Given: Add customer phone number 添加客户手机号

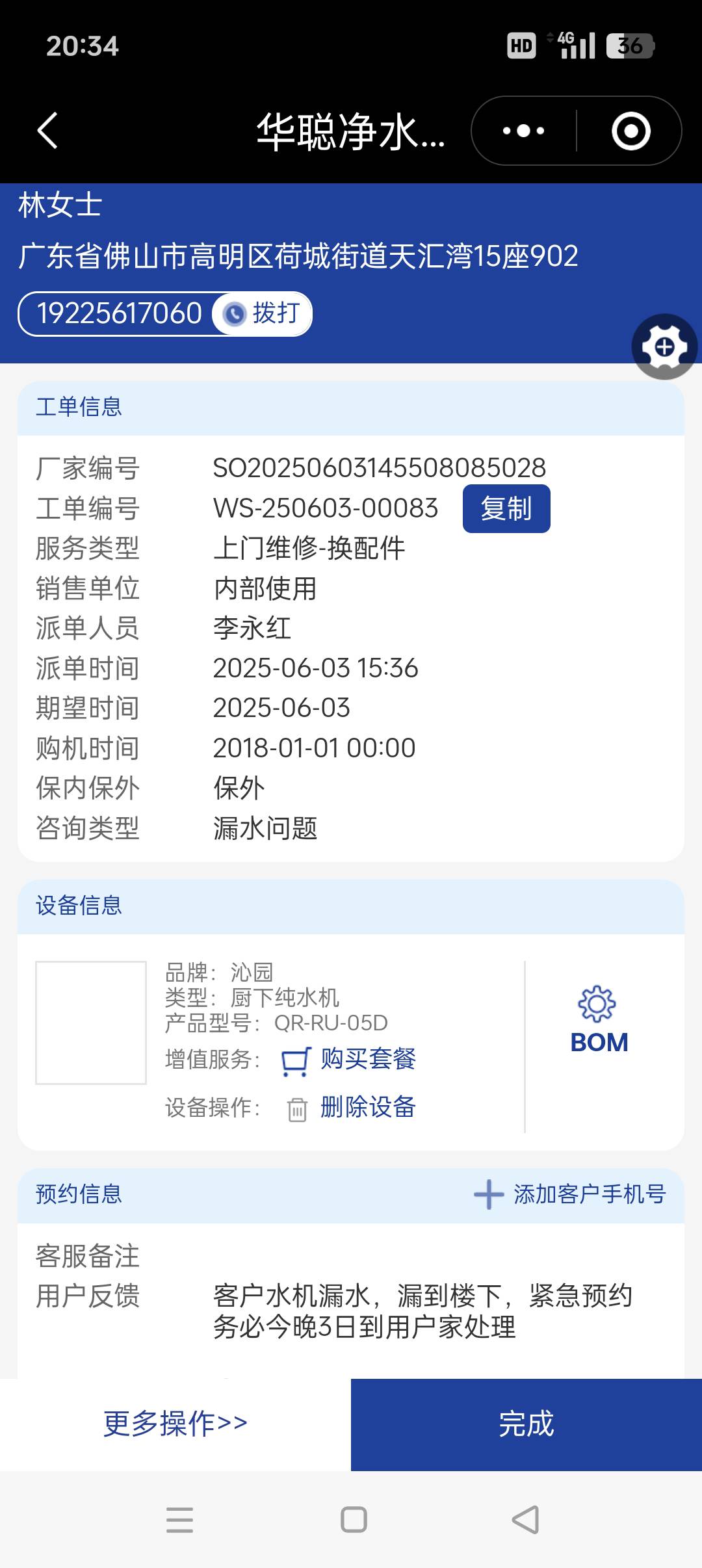Looking at the screenshot, I should [x=570, y=1194].
